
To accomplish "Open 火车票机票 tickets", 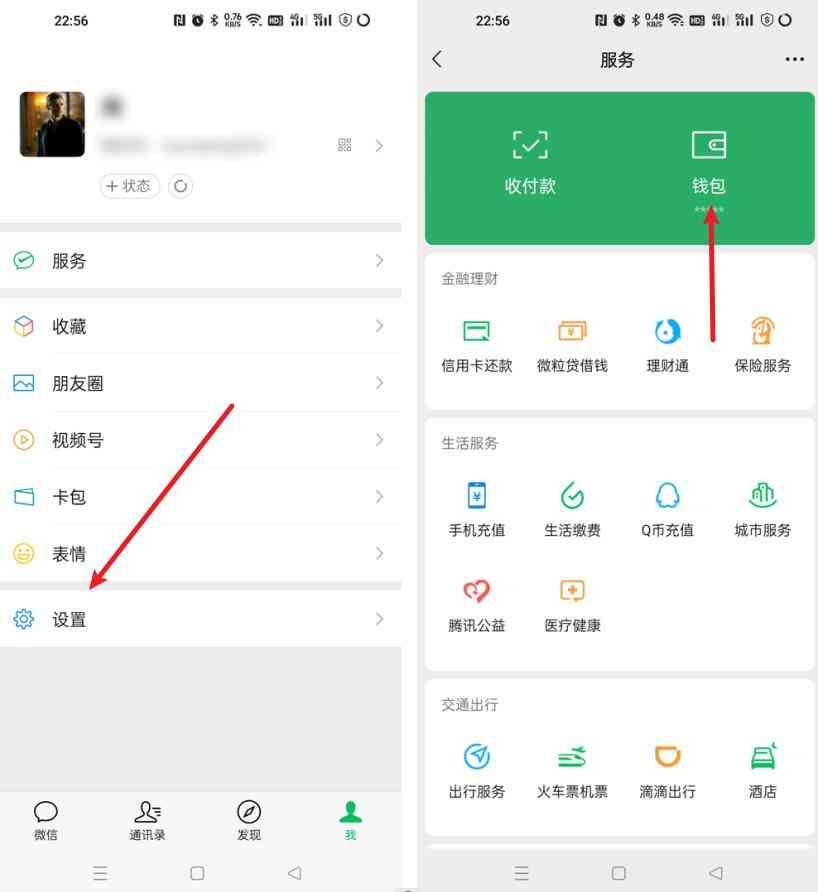I will tap(572, 770).
